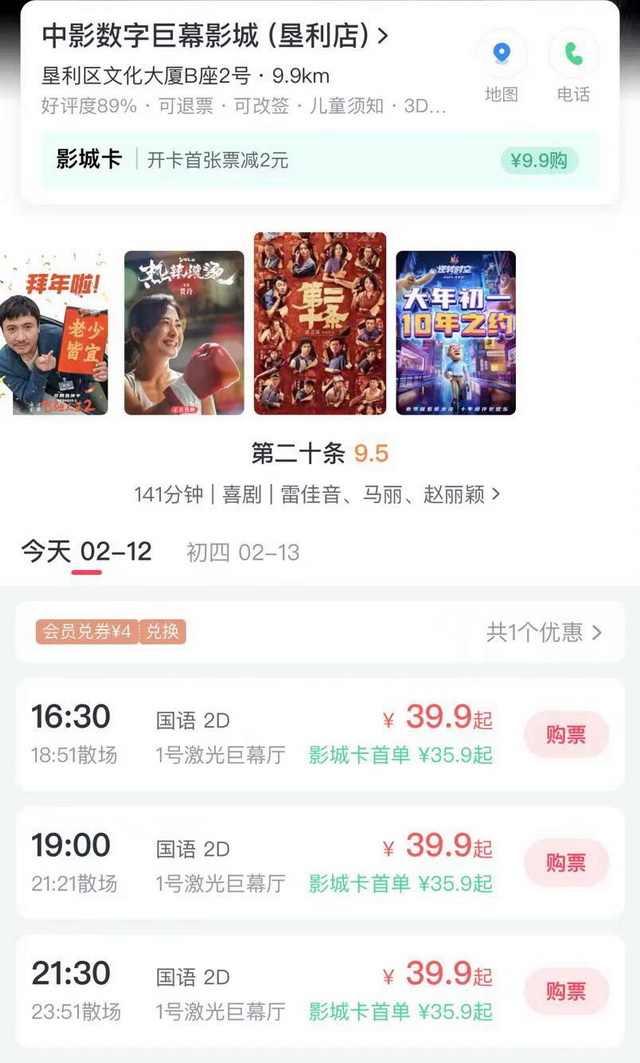Expand 共1个优惠 offers
The height and width of the screenshot is (1063, 640).
[544, 632]
